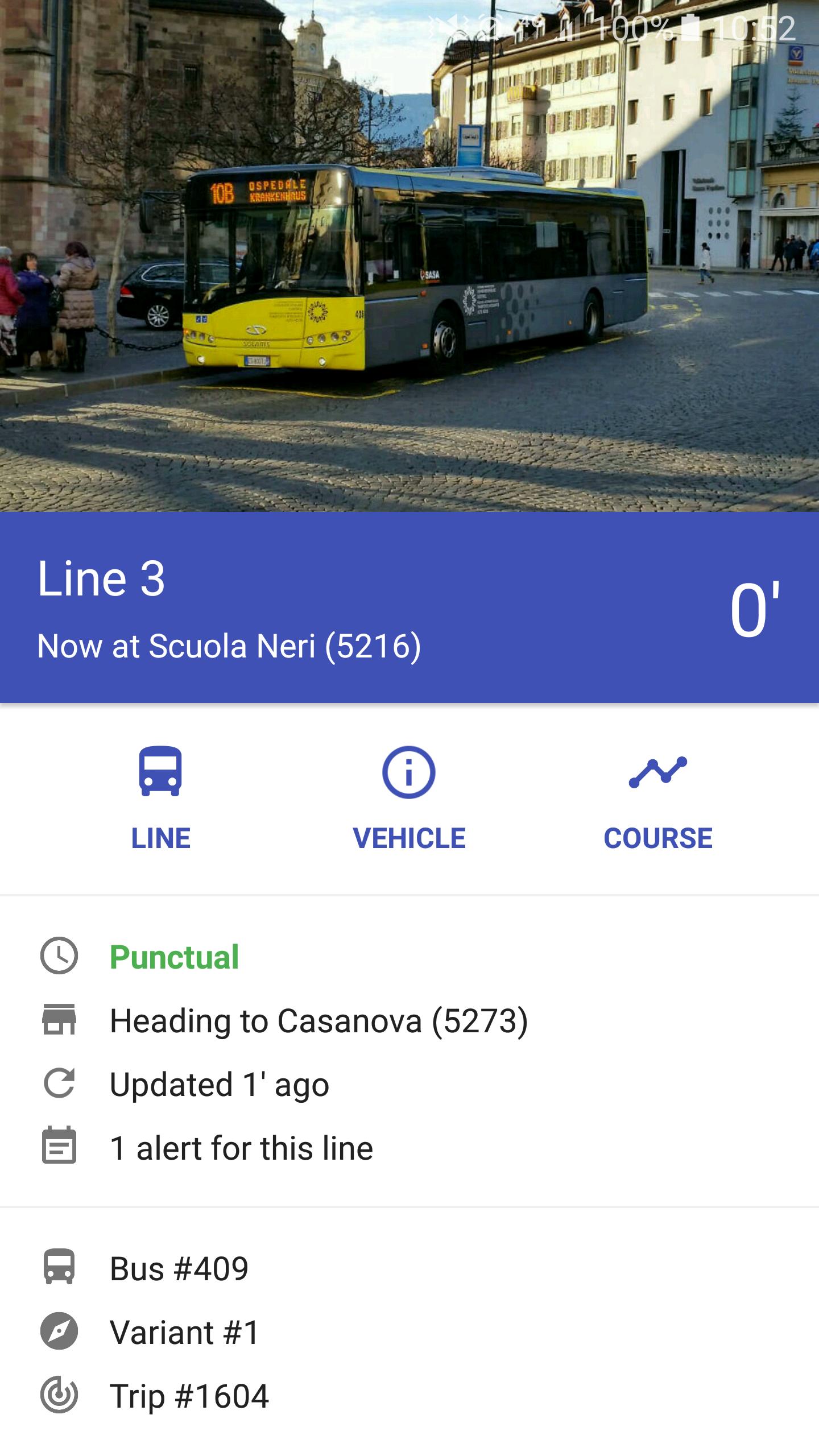Tap the Now at Scuola Neri subtitle
Screen dimensions: 819x1456
pyautogui.click(x=229, y=646)
